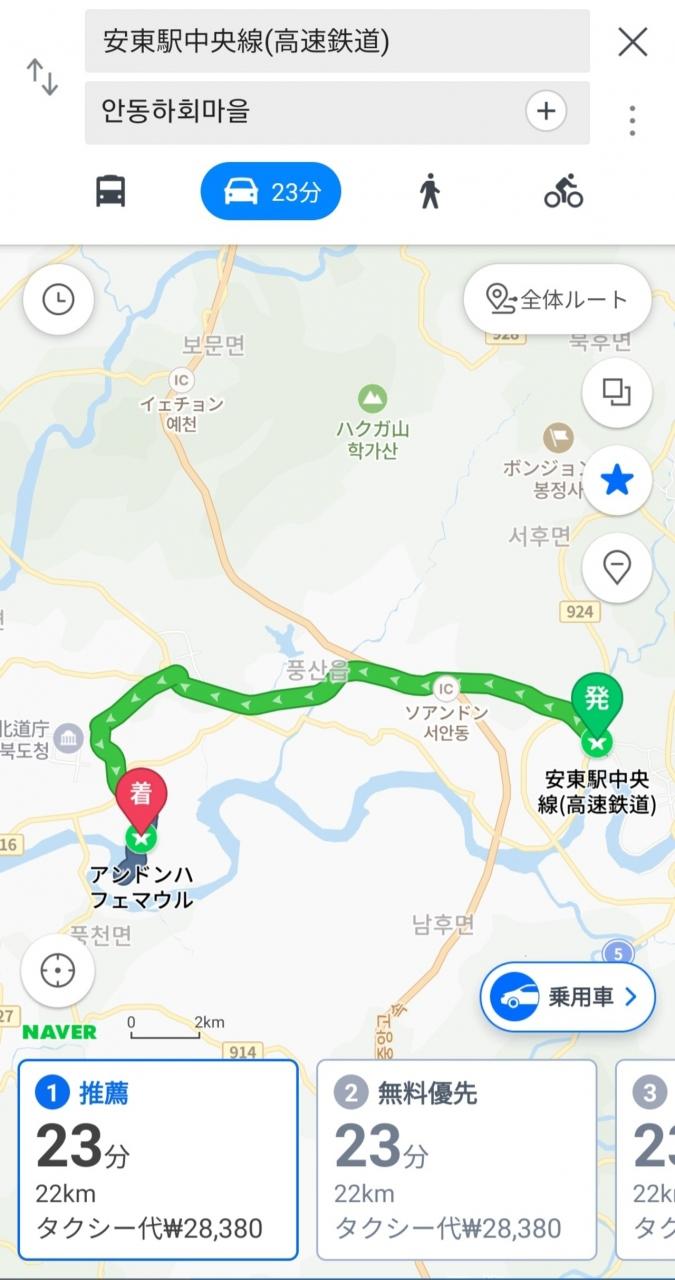Center map on my current location

(x=58, y=970)
